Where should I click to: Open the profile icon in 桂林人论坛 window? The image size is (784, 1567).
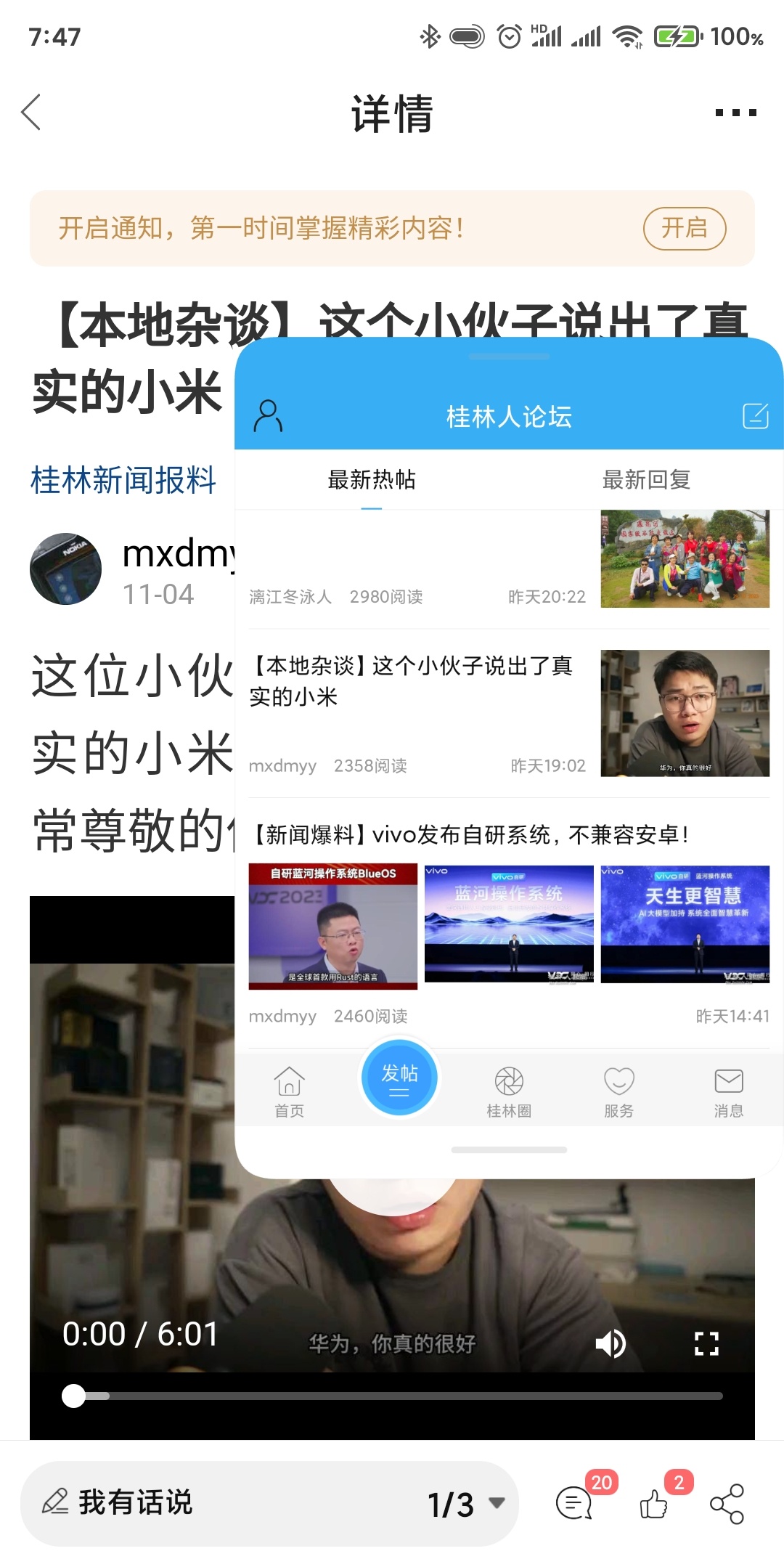pyautogui.click(x=268, y=416)
